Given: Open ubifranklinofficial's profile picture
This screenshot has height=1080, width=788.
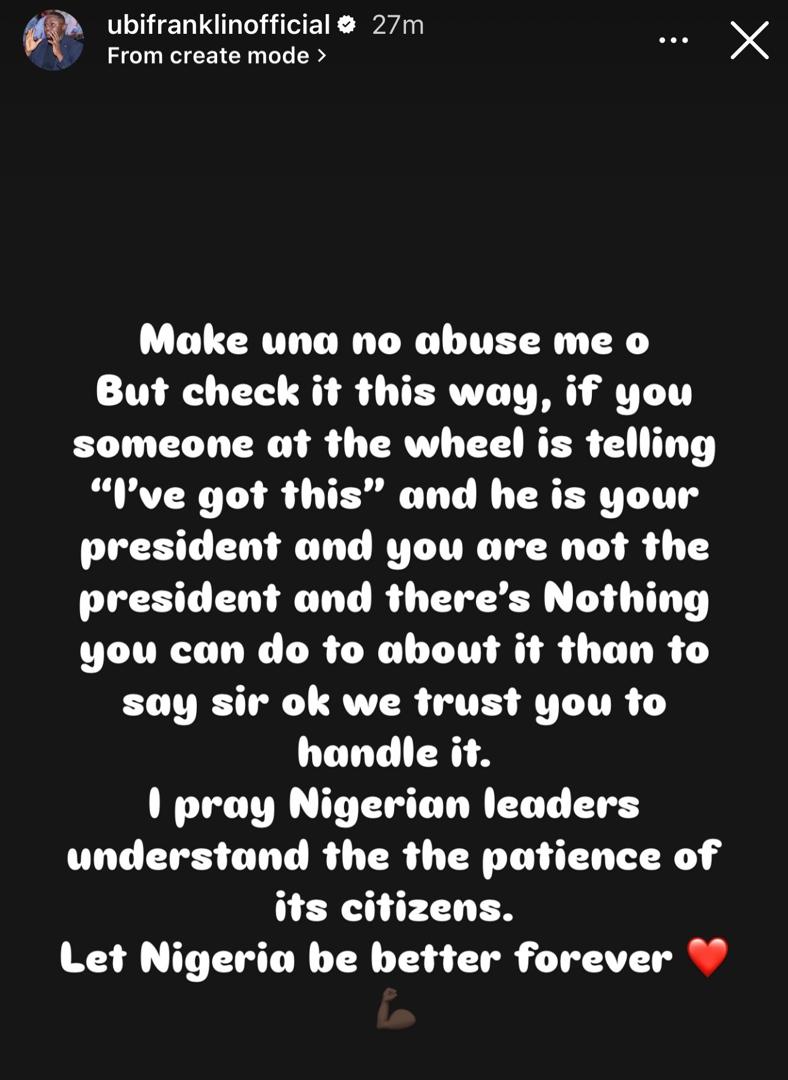Looking at the screenshot, I should 53,40.
